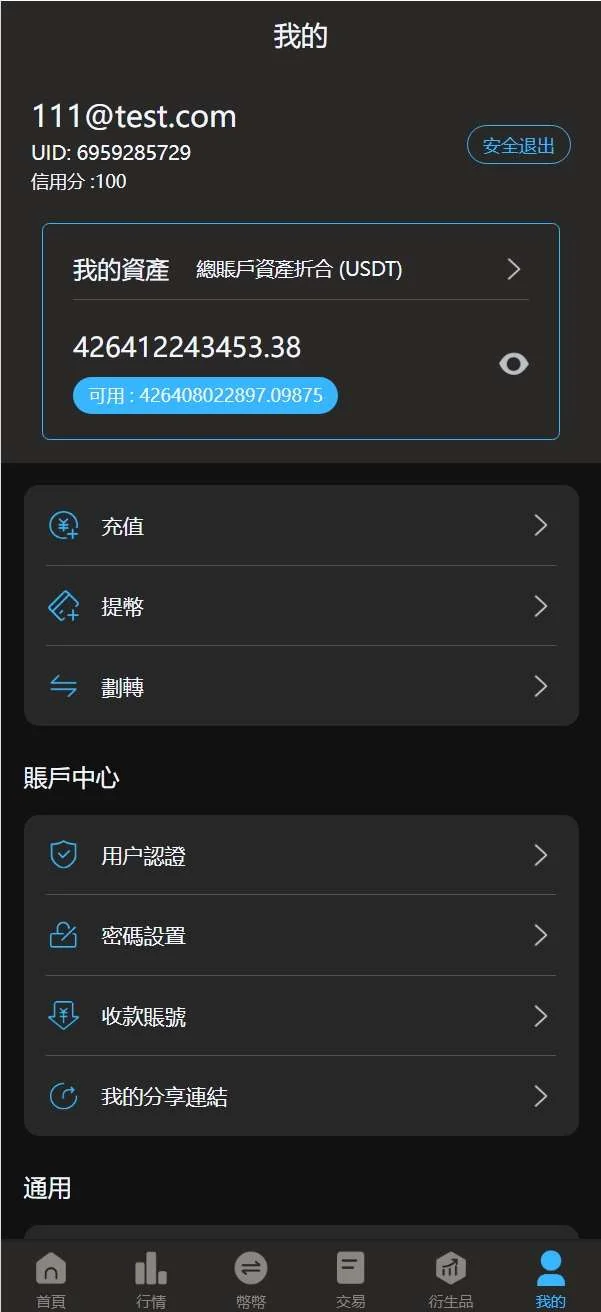Open the 充值 deposit row

click(x=300, y=526)
